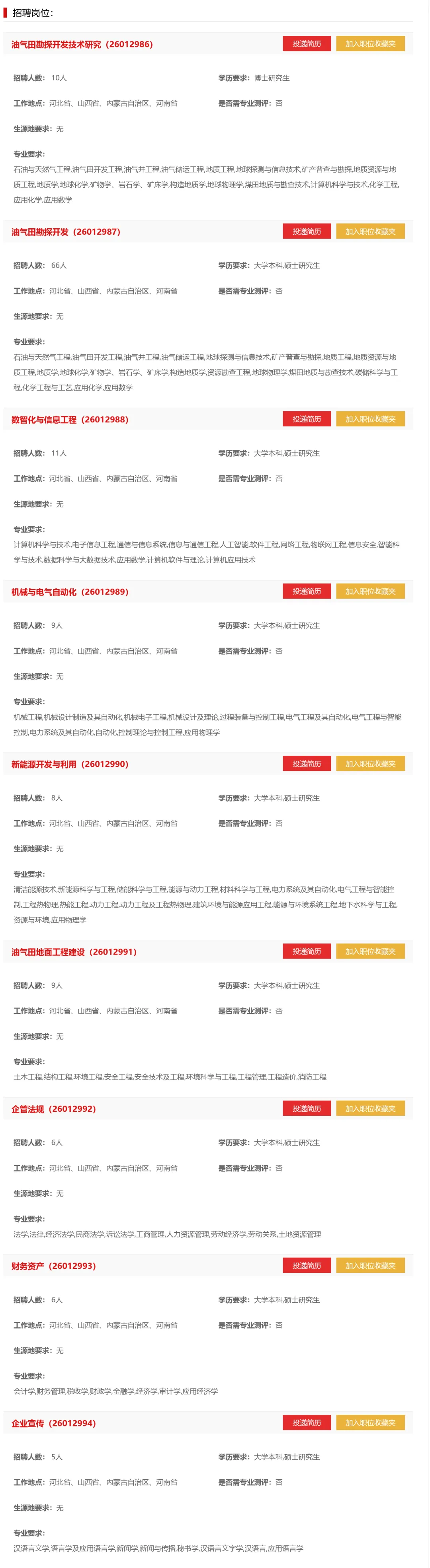Add 企业宣传 to job favorites
Image resolution: width=430 pixels, height=1568 pixels.
click(370, 1422)
